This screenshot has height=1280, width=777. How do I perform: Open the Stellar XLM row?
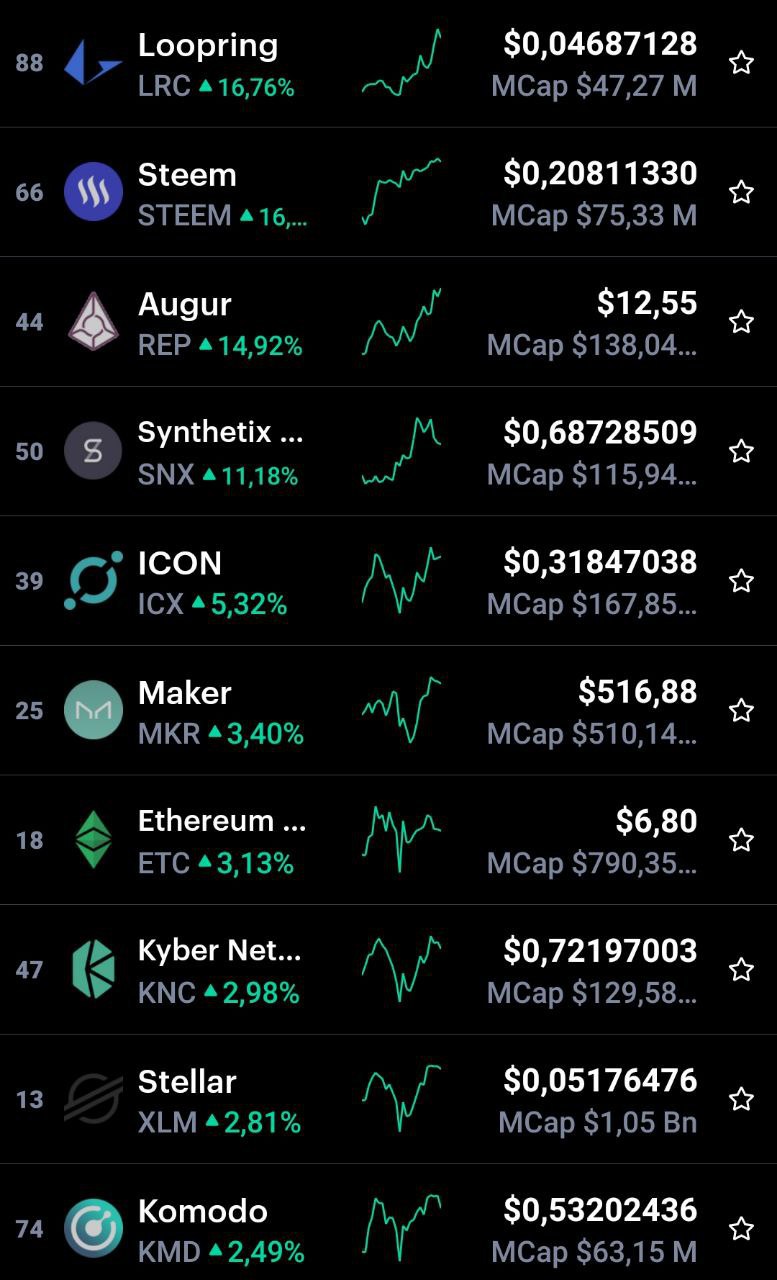(x=388, y=1099)
